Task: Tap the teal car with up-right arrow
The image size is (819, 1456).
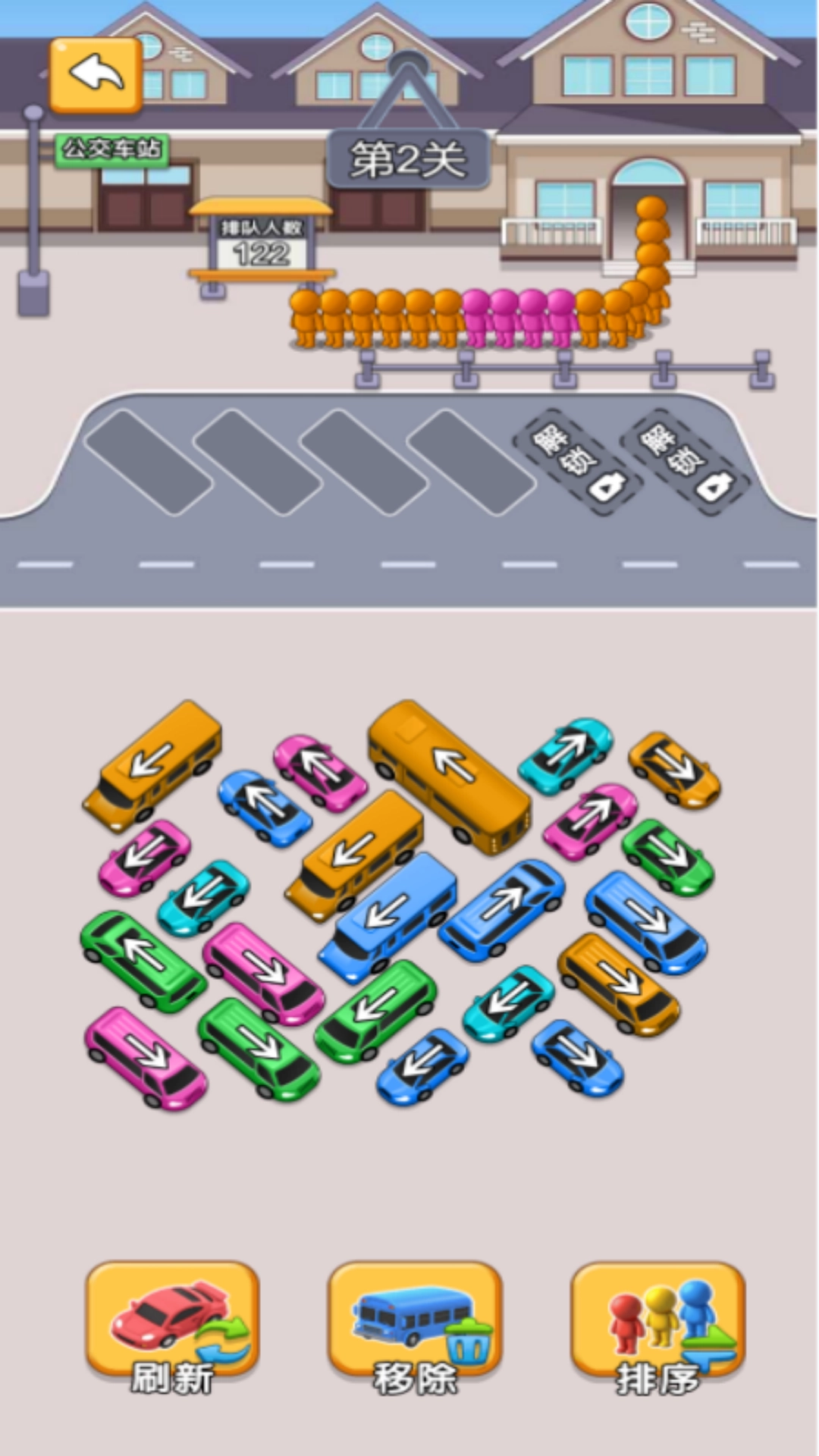Action: [569, 752]
